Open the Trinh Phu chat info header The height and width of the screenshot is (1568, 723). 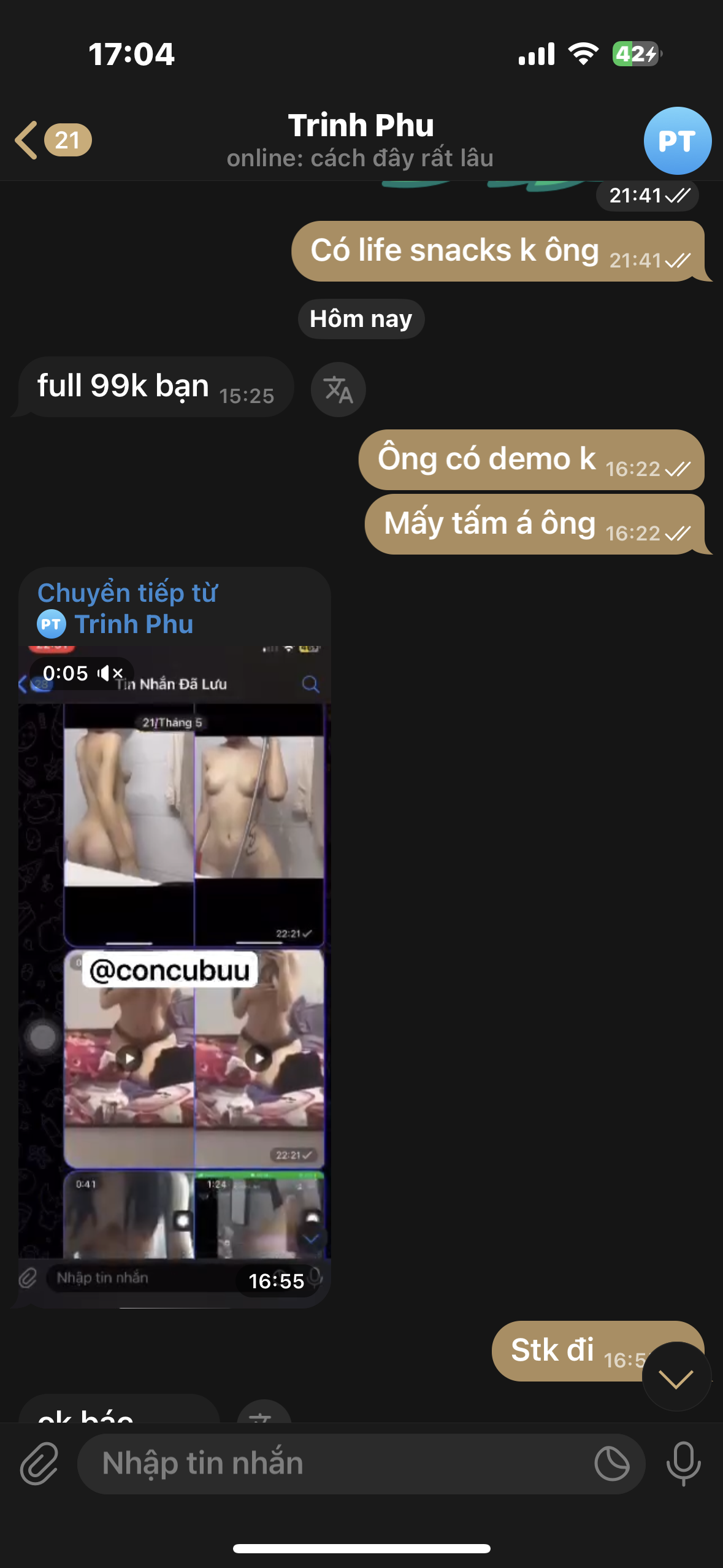pyautogui.click(x=361, y=140)
